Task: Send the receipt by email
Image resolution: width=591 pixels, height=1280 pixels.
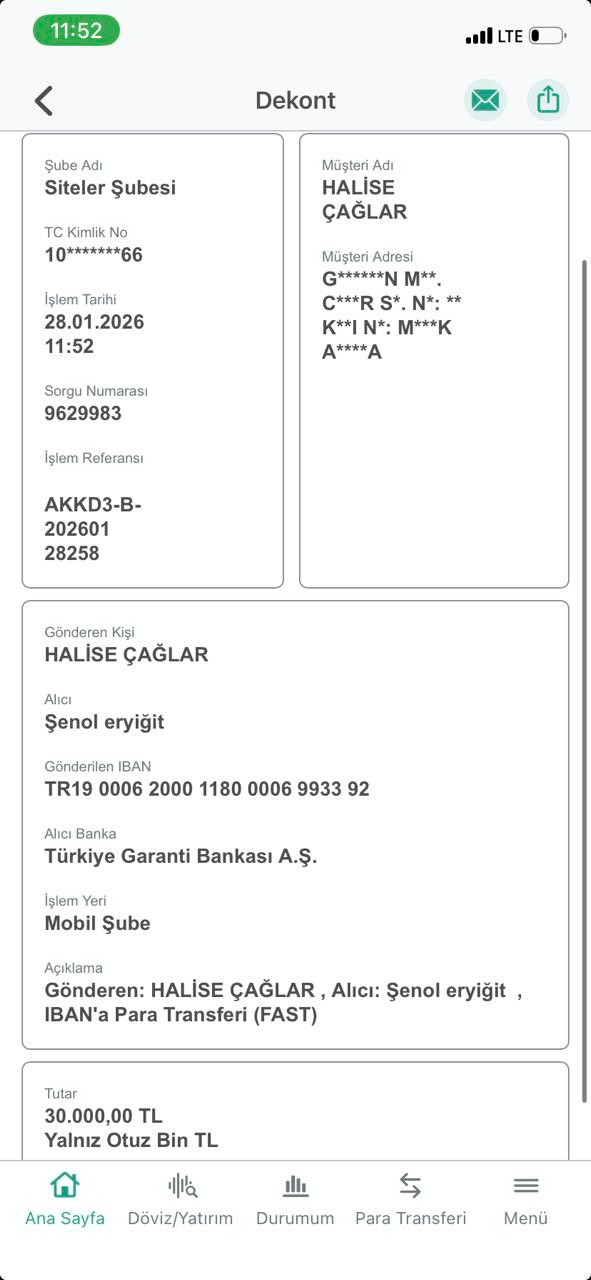Action: point(485,100)
